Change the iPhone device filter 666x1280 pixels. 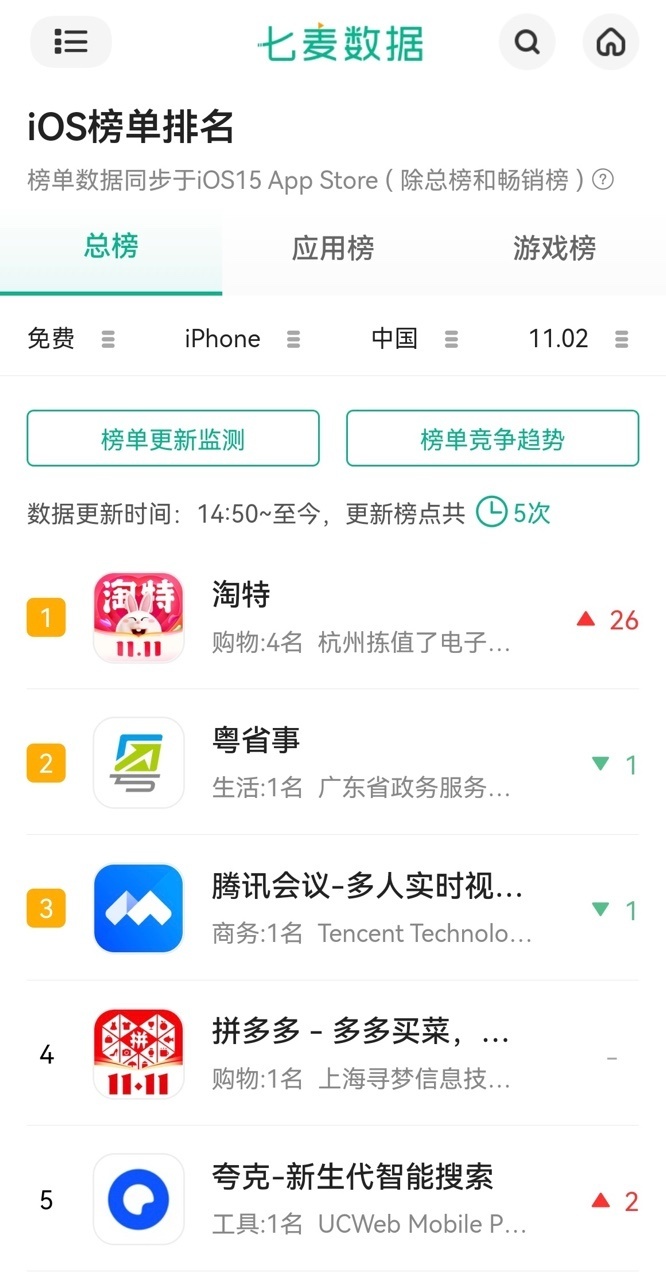pyautogui.click(x=241, y=339)
